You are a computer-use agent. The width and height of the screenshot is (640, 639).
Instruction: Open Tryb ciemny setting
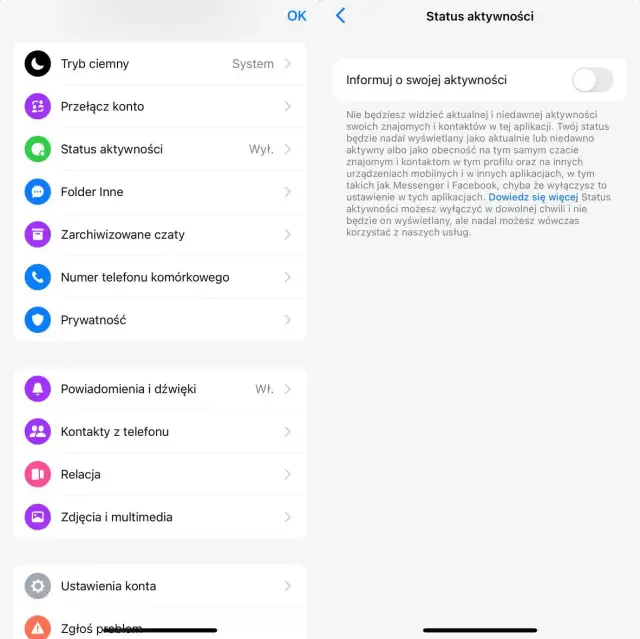160,64
